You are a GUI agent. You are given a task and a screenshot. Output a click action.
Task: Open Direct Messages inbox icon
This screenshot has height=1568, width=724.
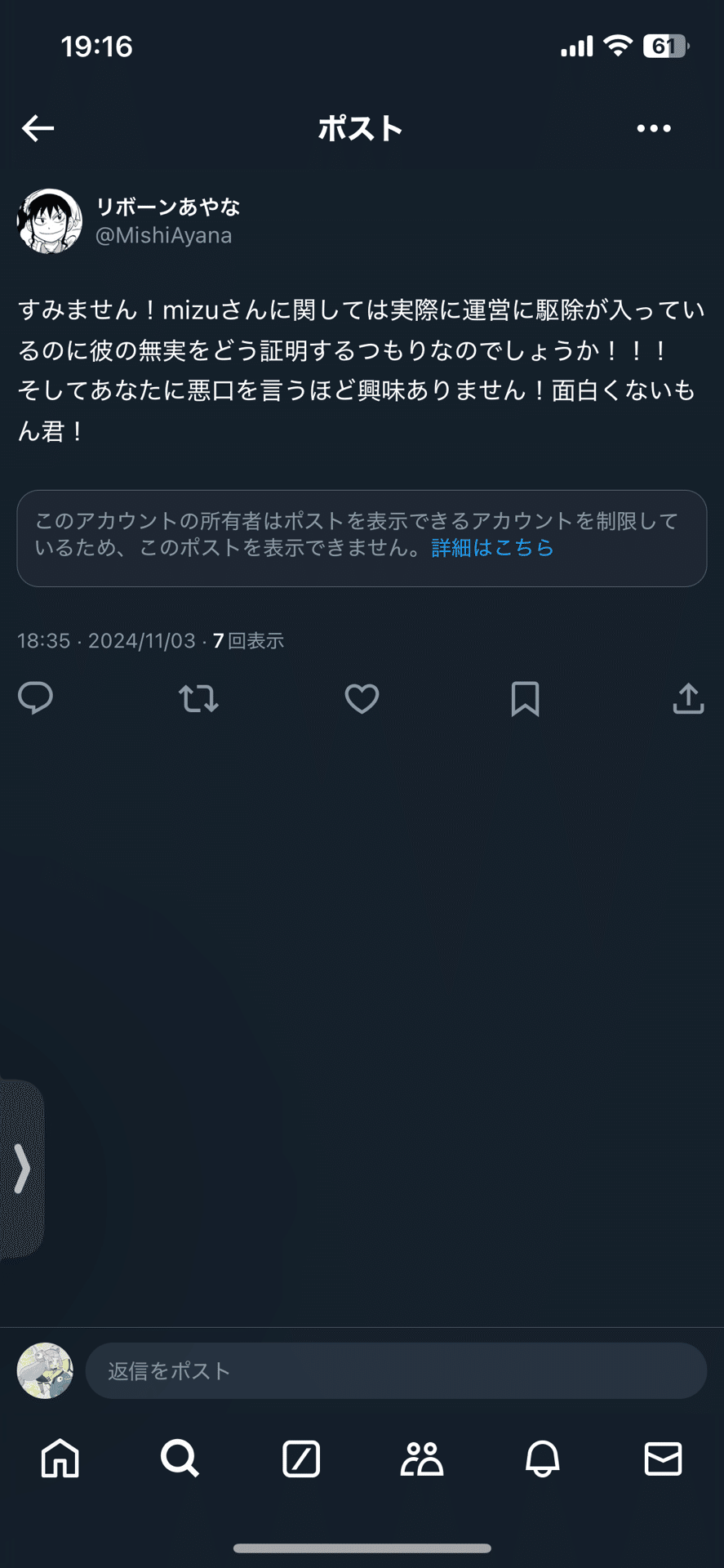[x=664, y=1459]
